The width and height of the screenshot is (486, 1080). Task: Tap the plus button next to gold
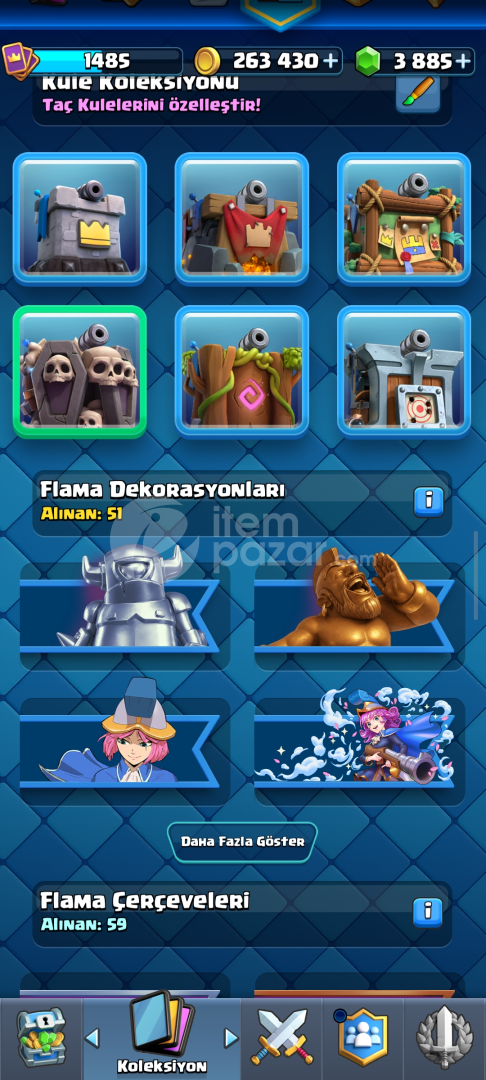click(x=331, y=61)
